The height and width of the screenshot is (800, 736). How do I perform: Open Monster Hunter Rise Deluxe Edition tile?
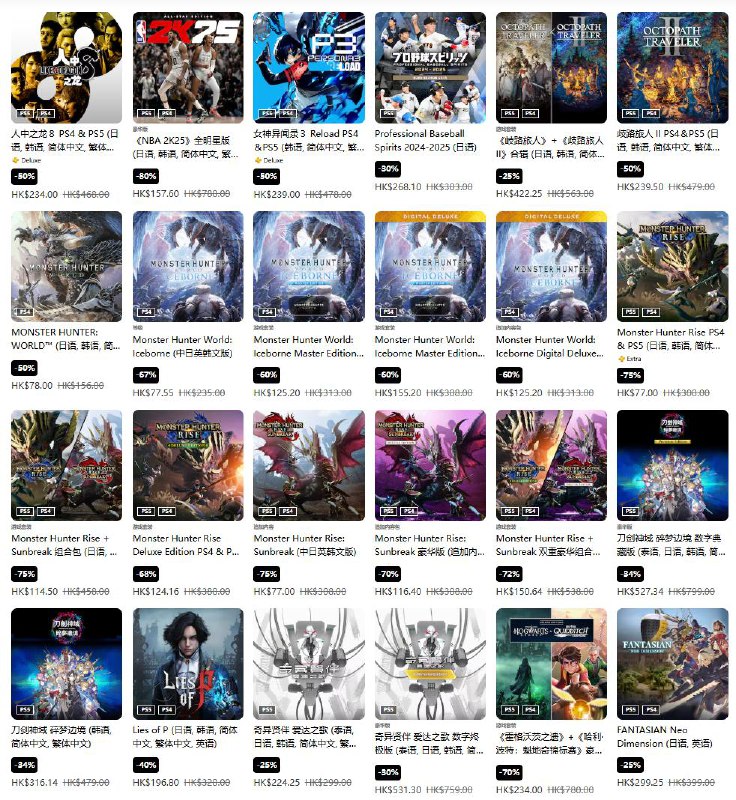(x=187, y=465)
